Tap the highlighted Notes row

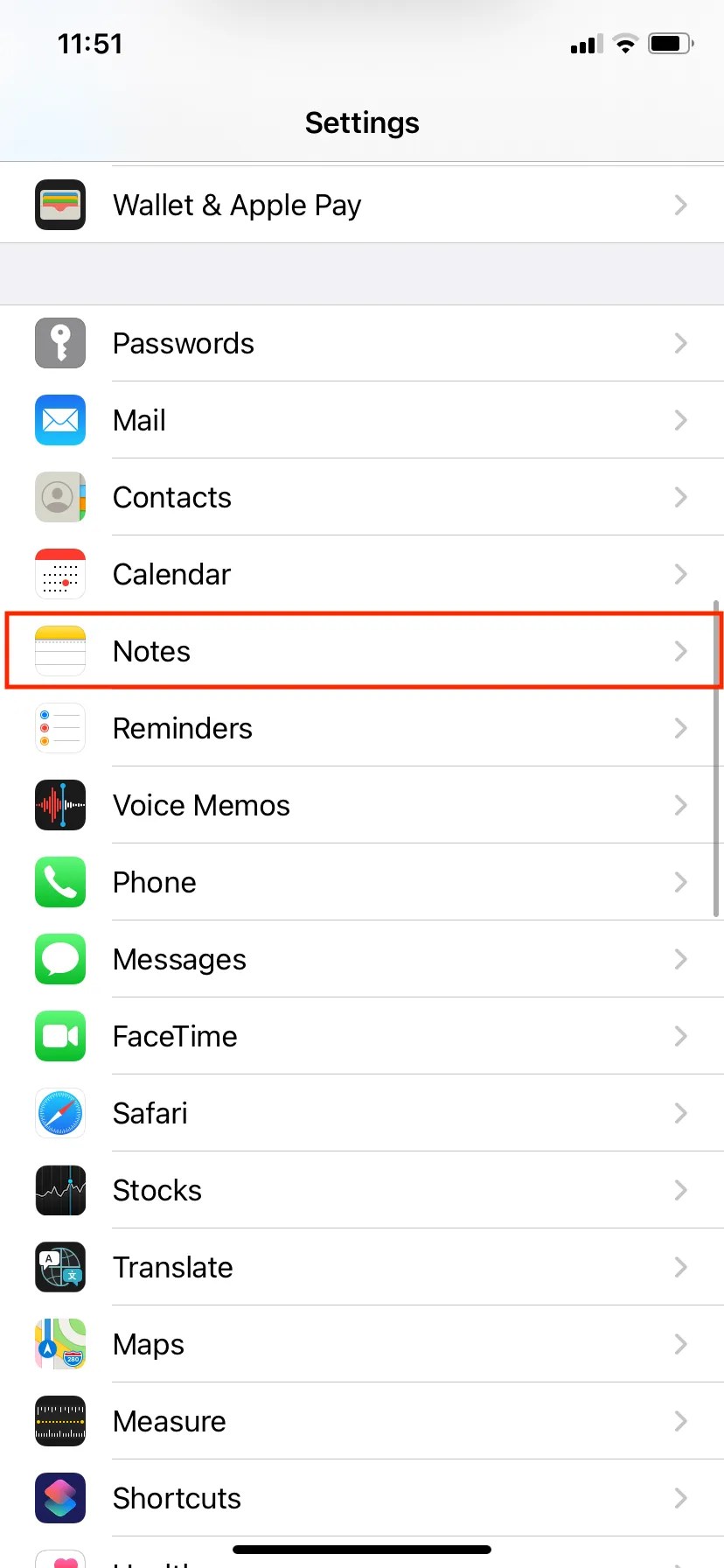pos(362,651)
